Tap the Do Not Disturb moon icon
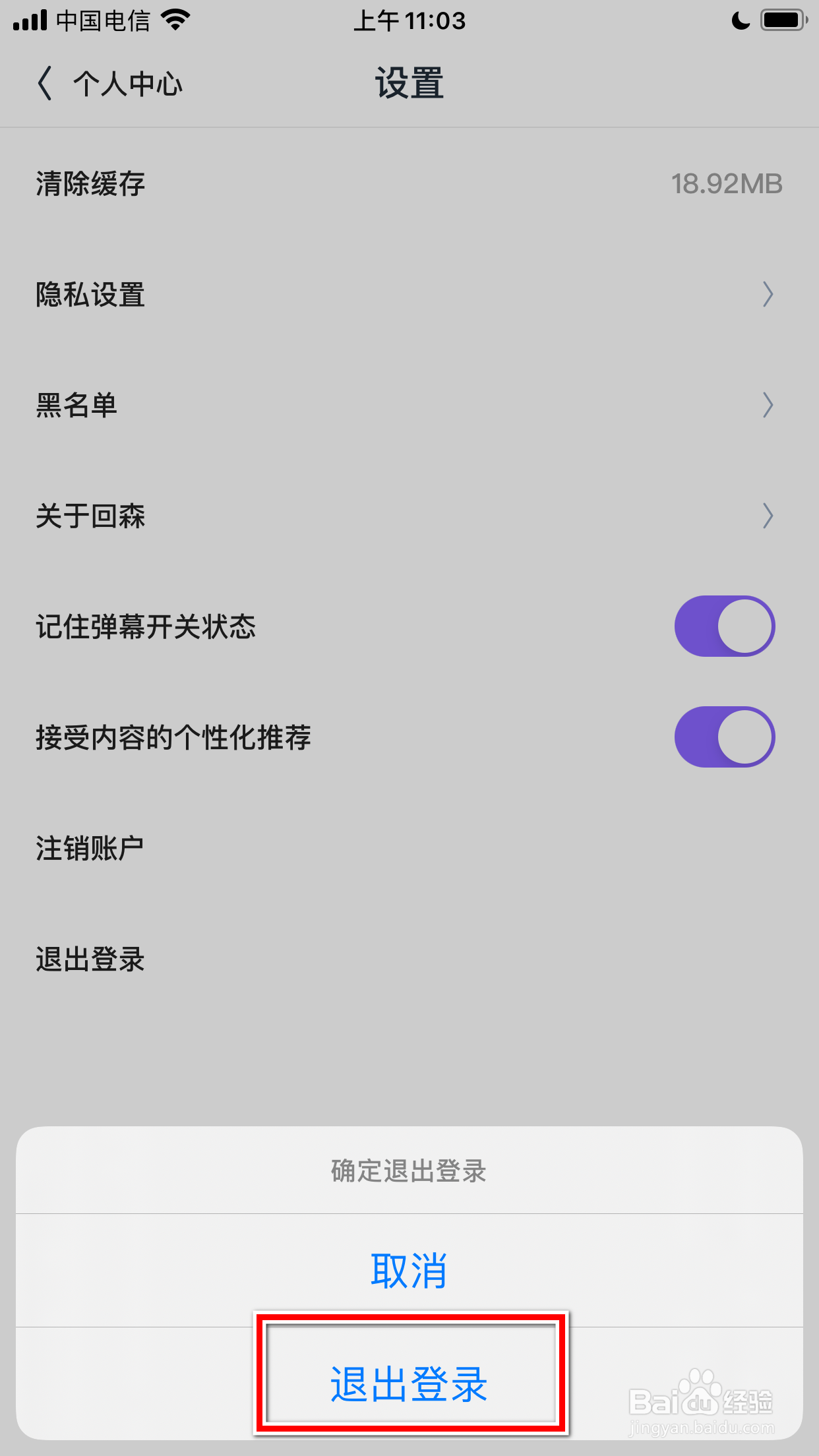 click(739, 20)
